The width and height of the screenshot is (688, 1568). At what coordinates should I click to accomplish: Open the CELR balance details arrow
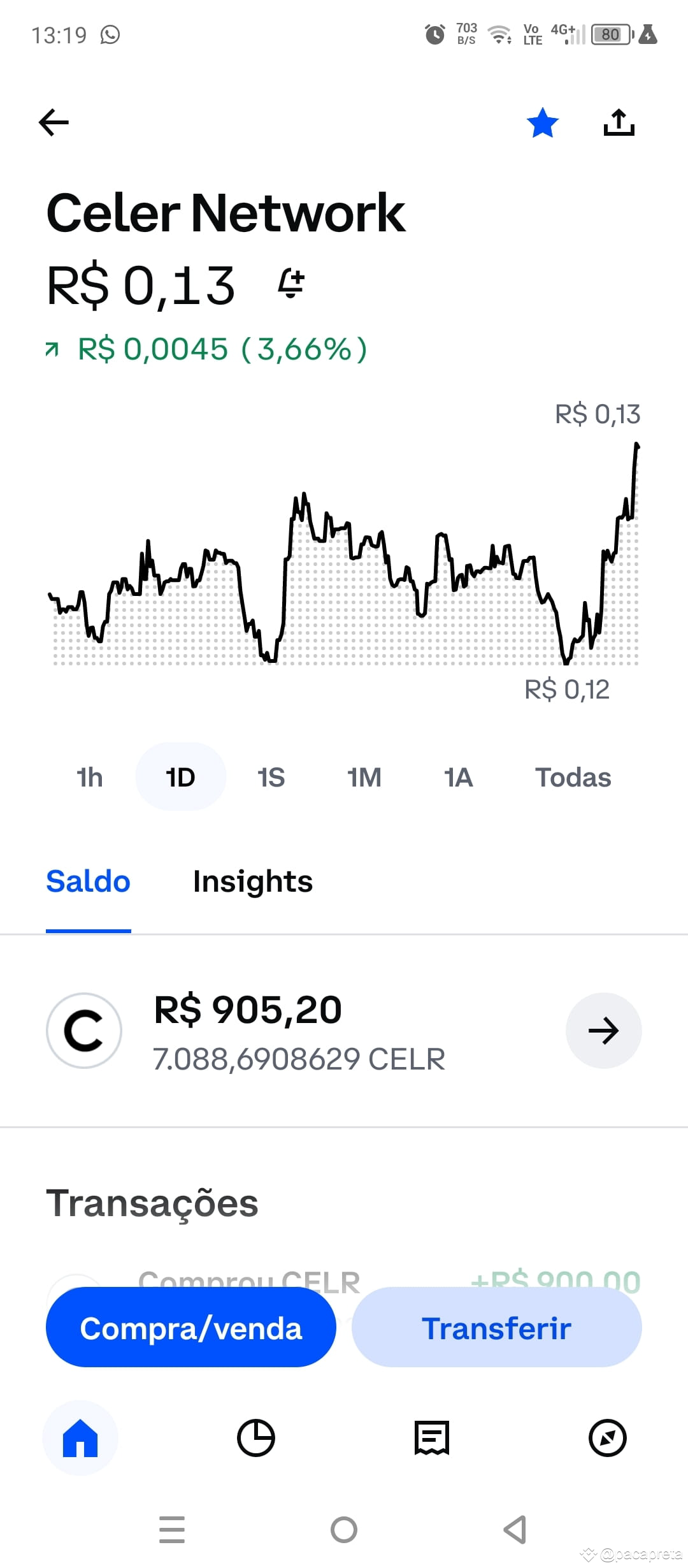pyautogui.click(x=603, y=1031)
